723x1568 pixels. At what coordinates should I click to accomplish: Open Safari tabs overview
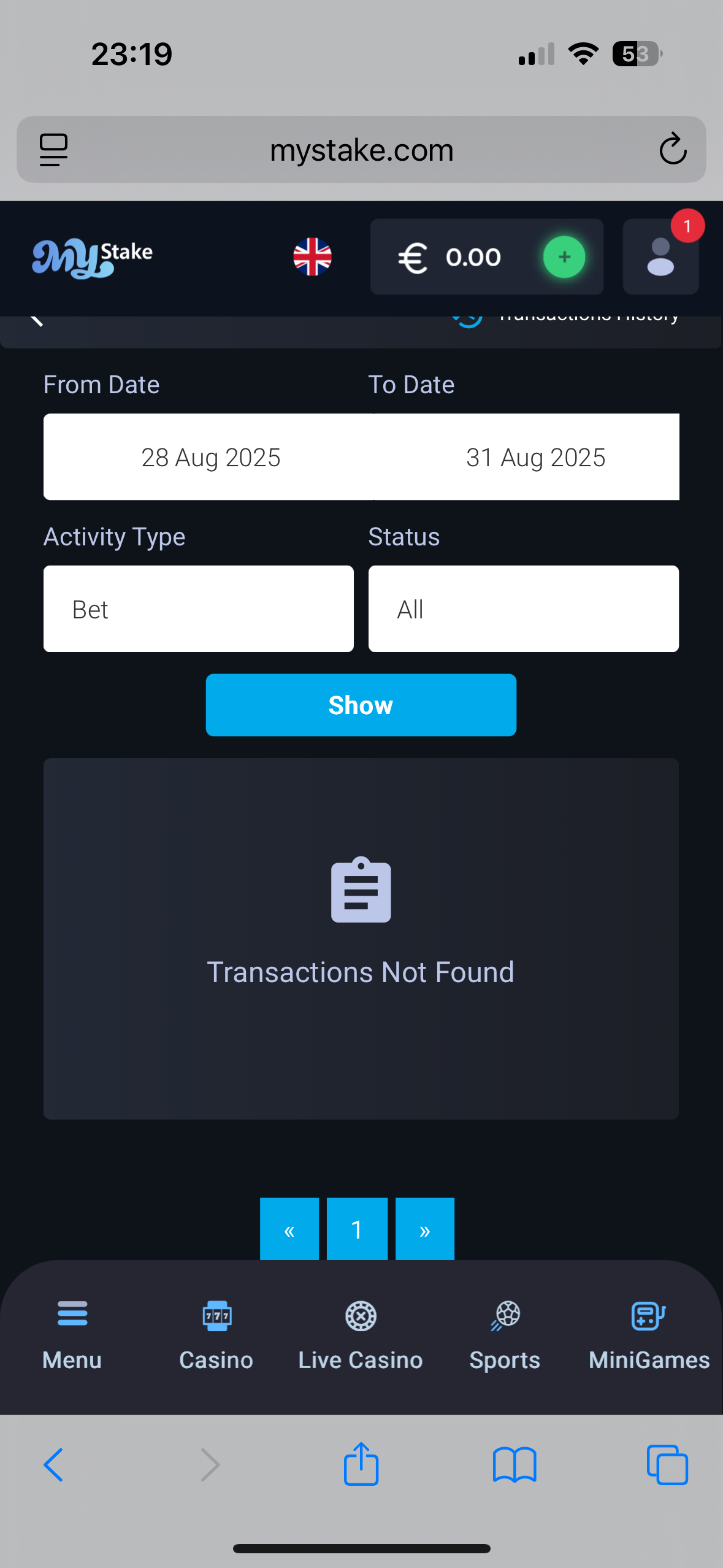[667, 1464]
